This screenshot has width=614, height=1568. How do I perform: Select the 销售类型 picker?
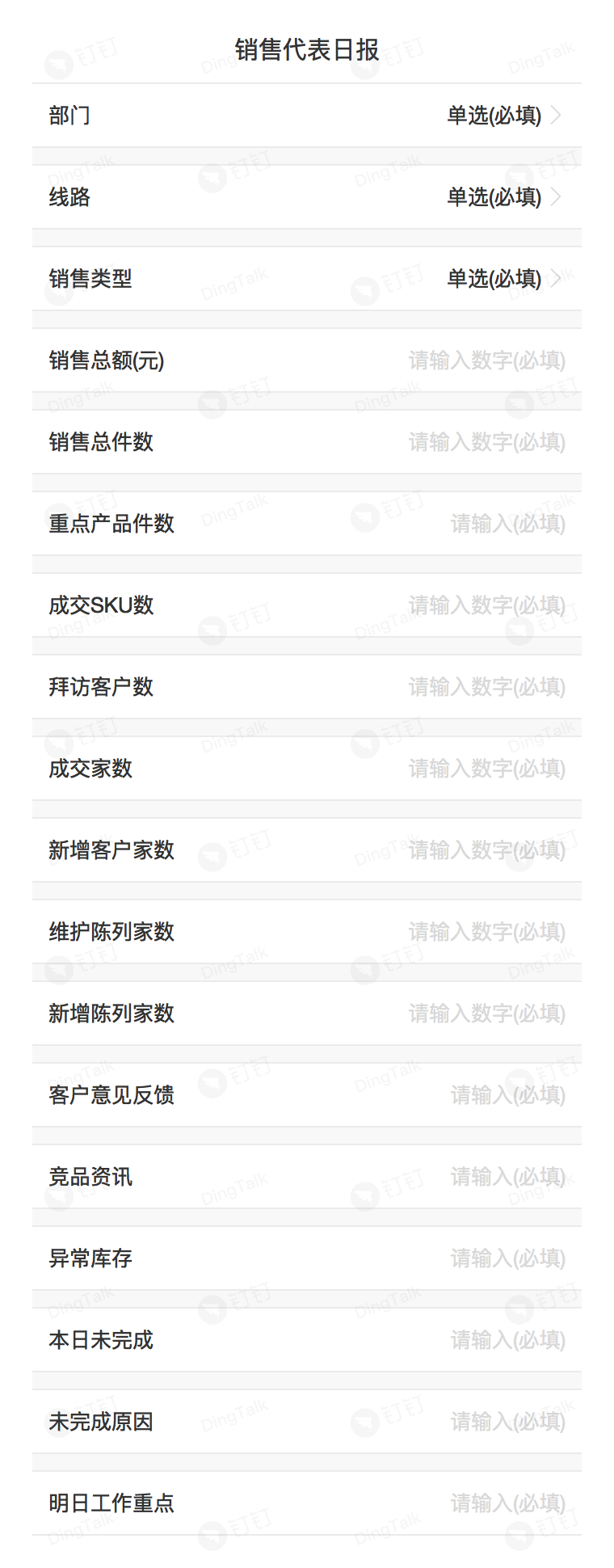click(x=494, y=279)
